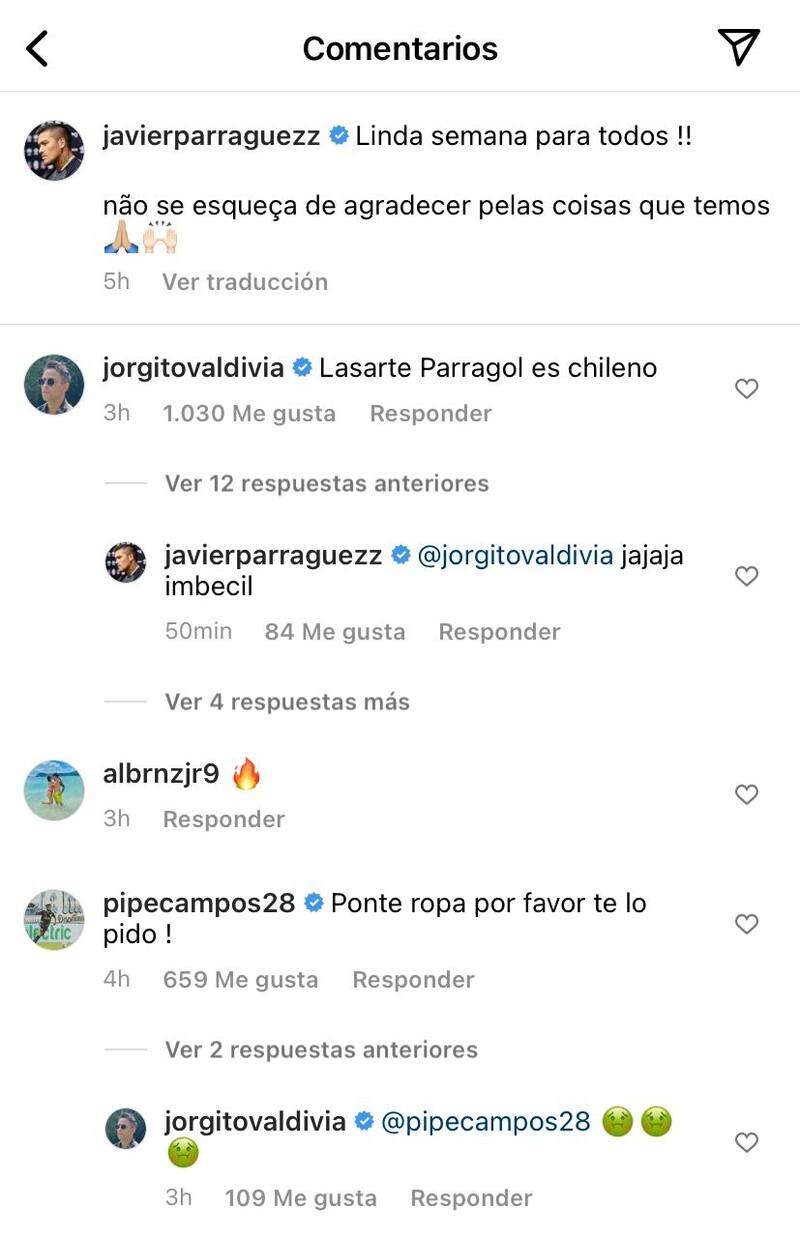Open the share paper plane icon
This screenshot has height=1235, width=800.
tap(739, 47)
